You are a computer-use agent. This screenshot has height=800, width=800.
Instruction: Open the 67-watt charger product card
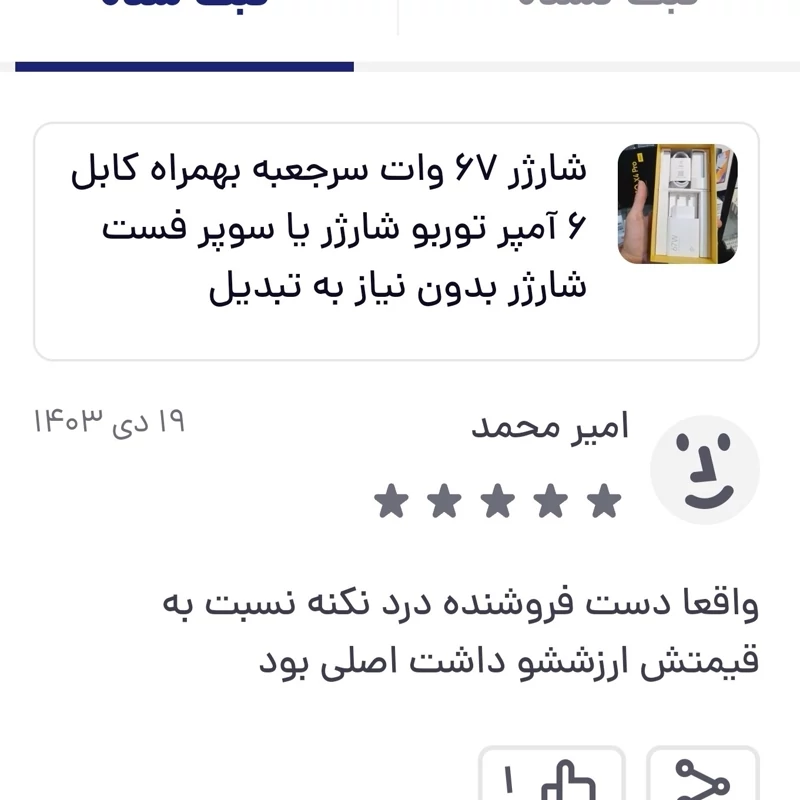pos(396,241)
